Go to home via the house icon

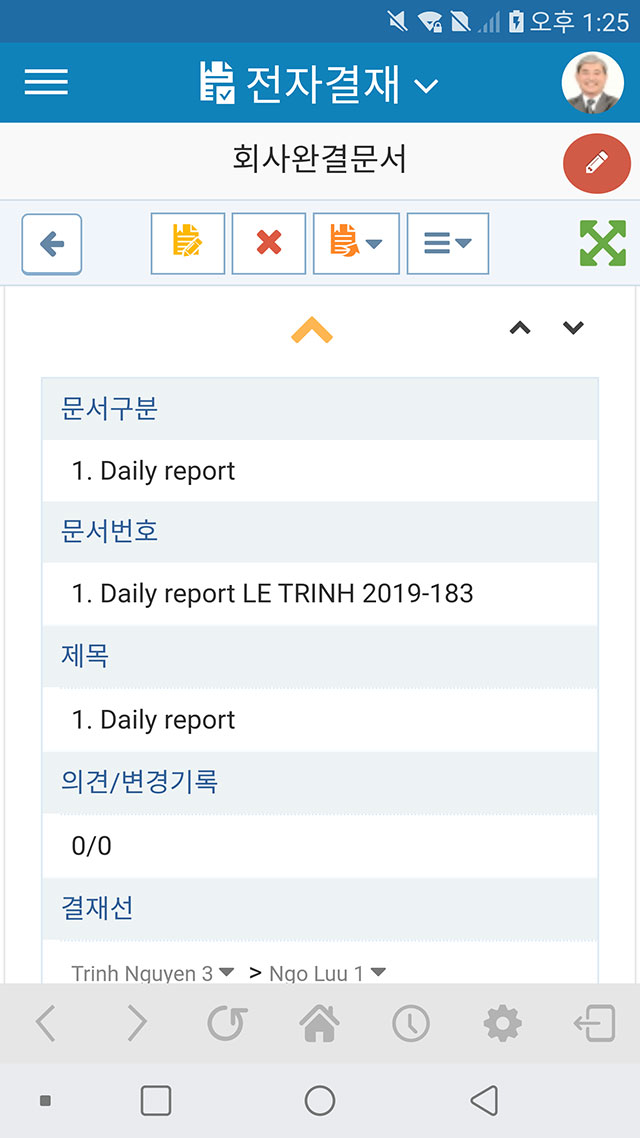(x=319, y=1023)
